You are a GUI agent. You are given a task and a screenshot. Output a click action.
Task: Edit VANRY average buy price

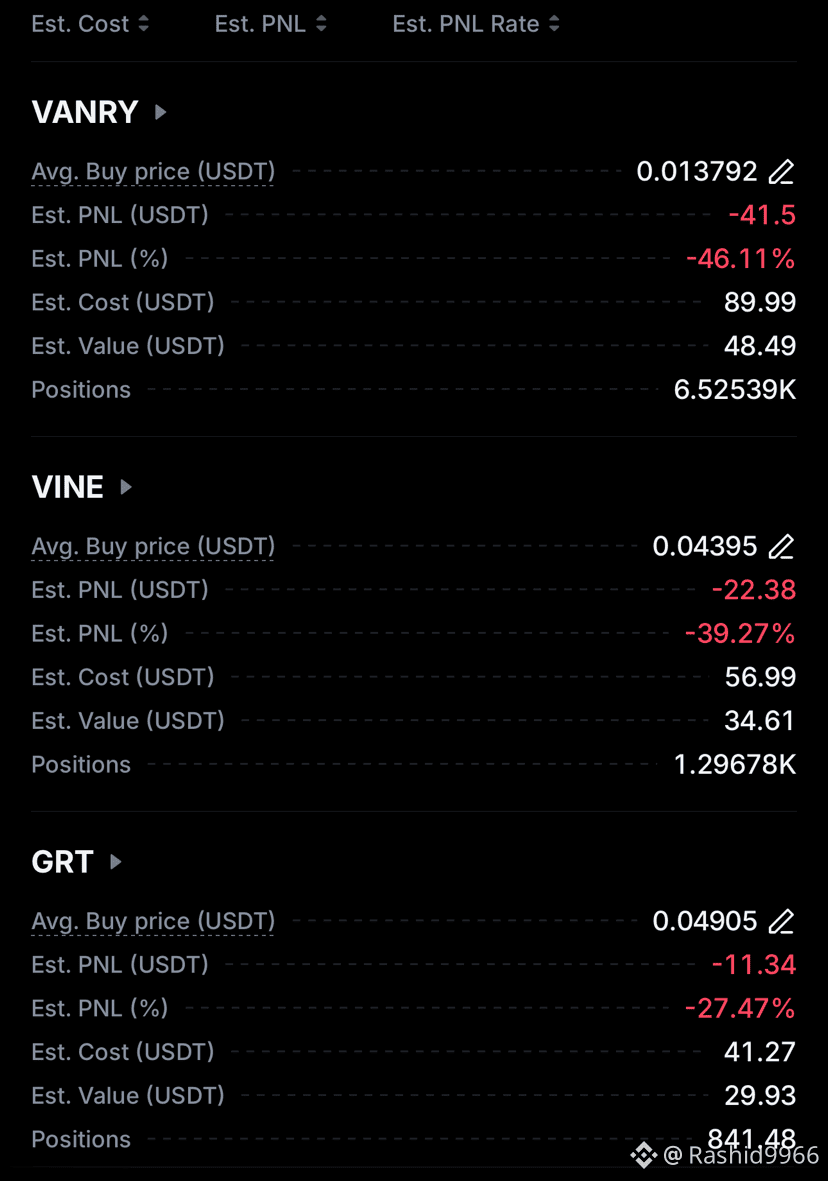(781, 172)
